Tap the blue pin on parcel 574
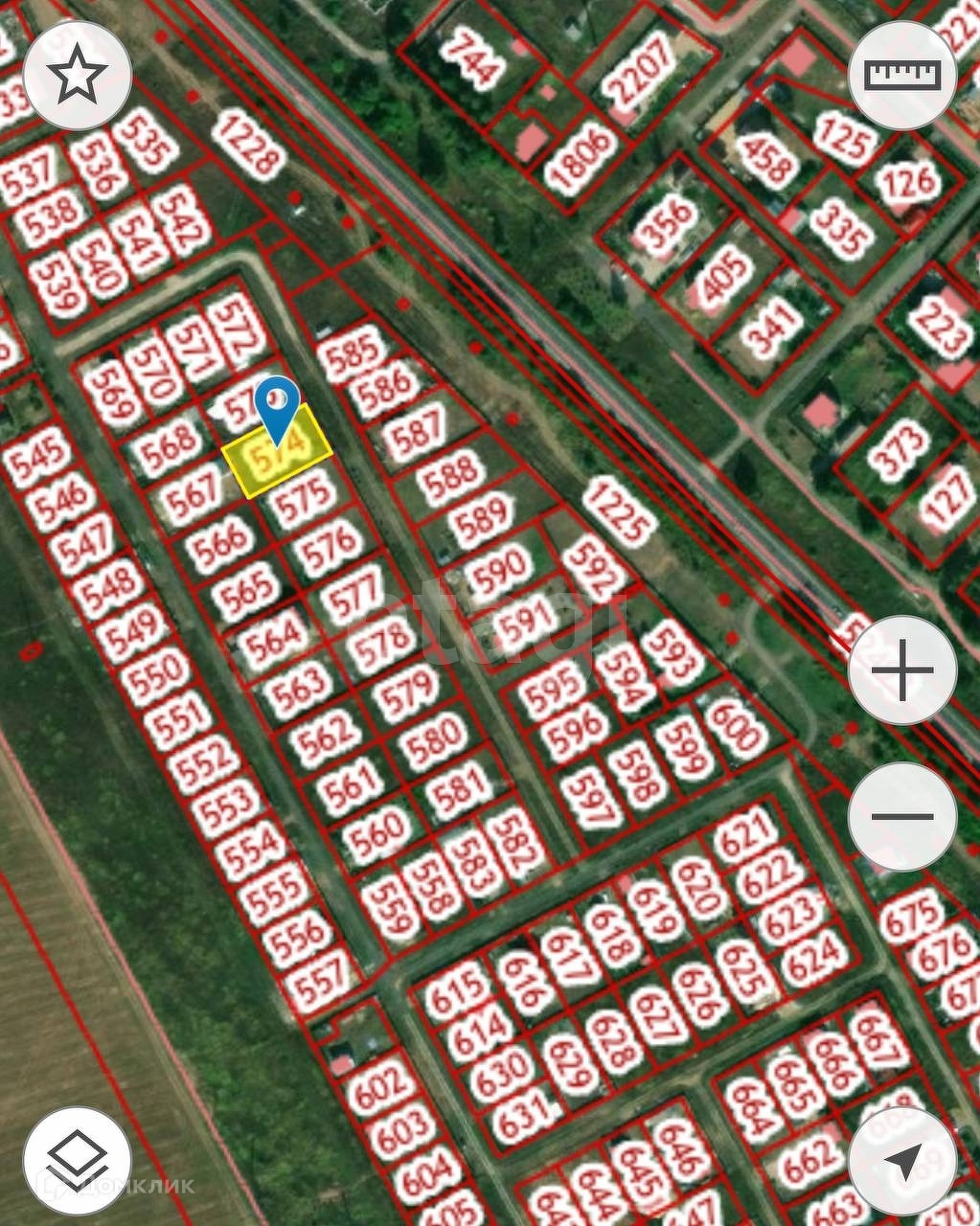This screenshot has width=980, height=1226. coord(278,406)
